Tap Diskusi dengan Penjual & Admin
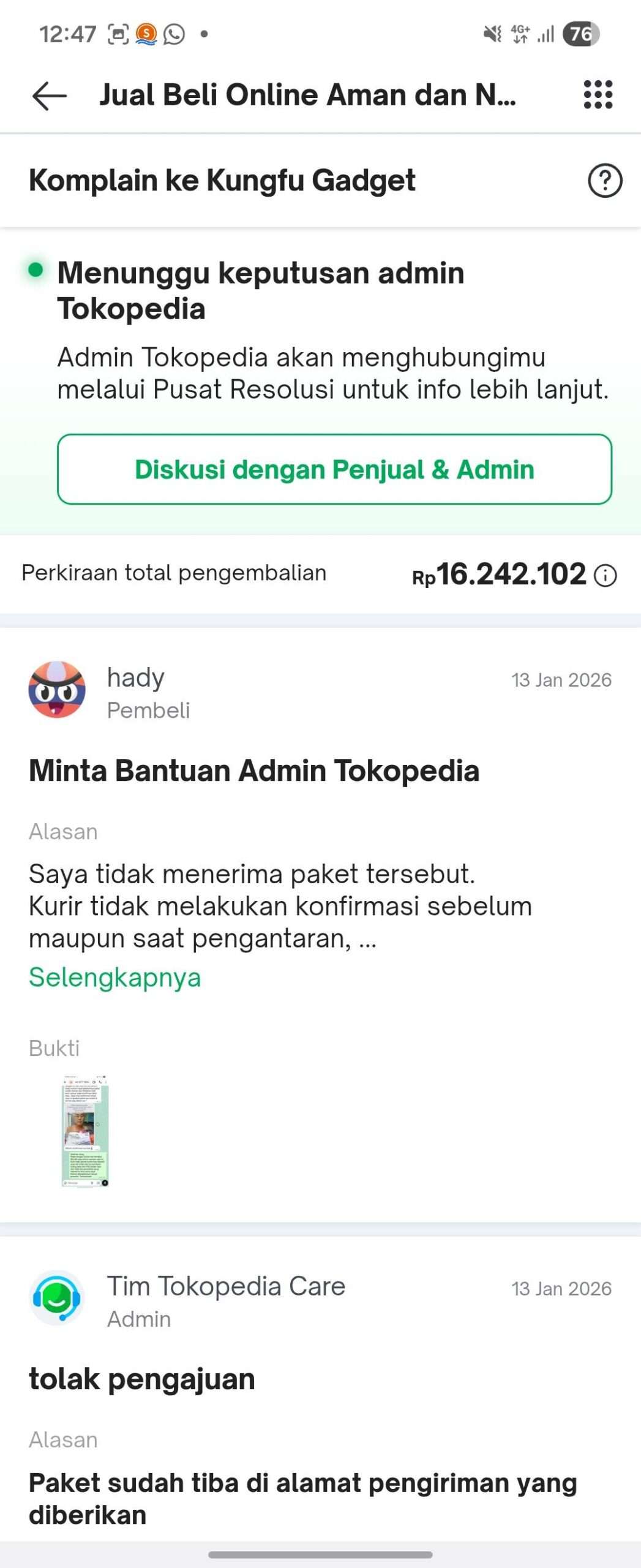Screen dimensions: 641x1568 [334, 469]
